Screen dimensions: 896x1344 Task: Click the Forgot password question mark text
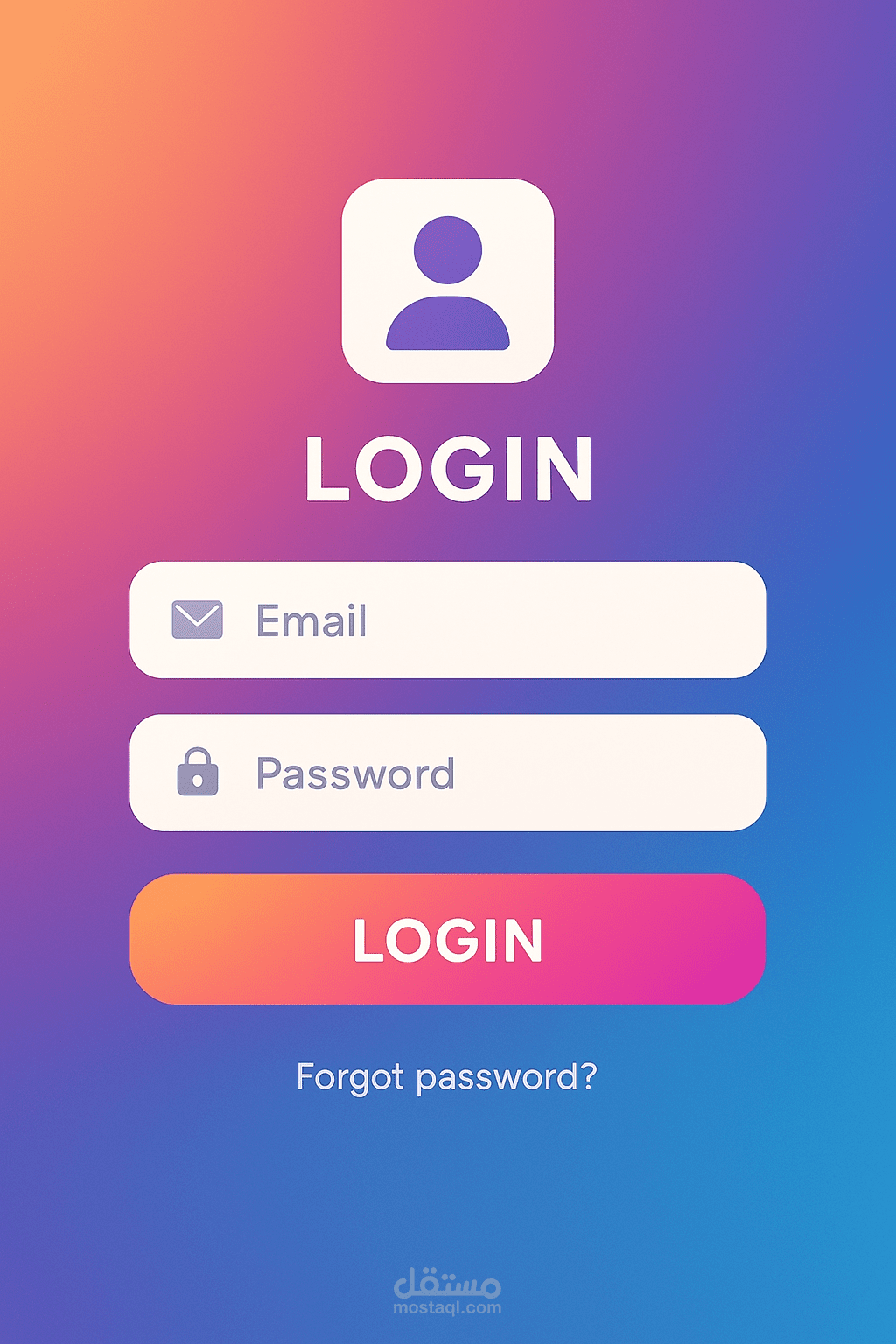(x=591, y=1078)
